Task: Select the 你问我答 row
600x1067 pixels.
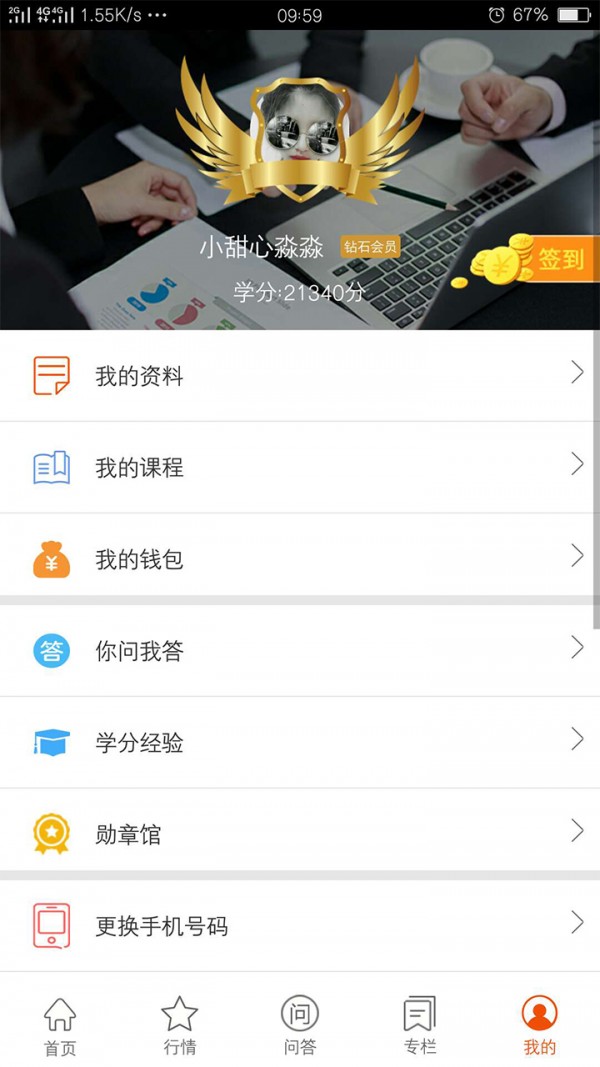Action: (x=300, y=651)
